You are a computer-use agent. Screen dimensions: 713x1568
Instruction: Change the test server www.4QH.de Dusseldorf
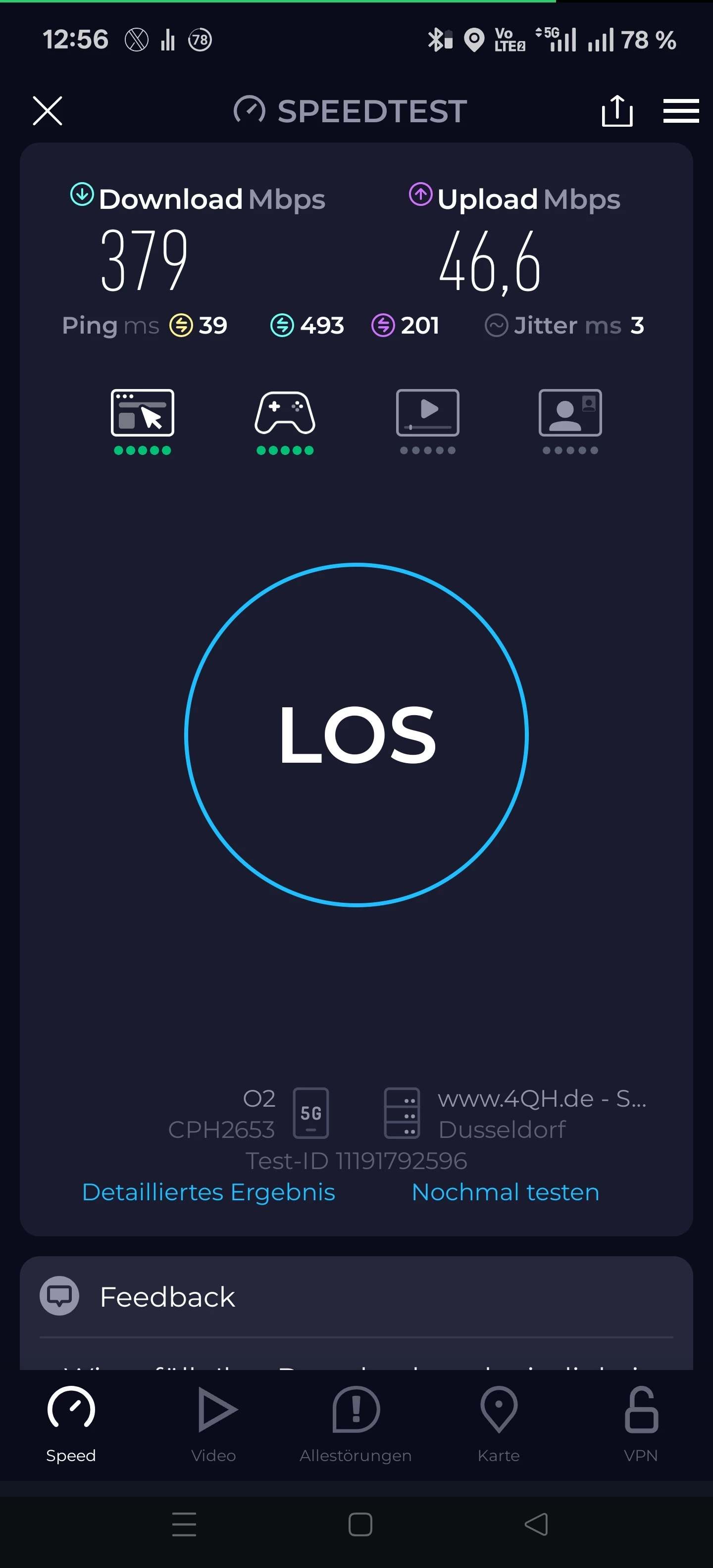514,1113
